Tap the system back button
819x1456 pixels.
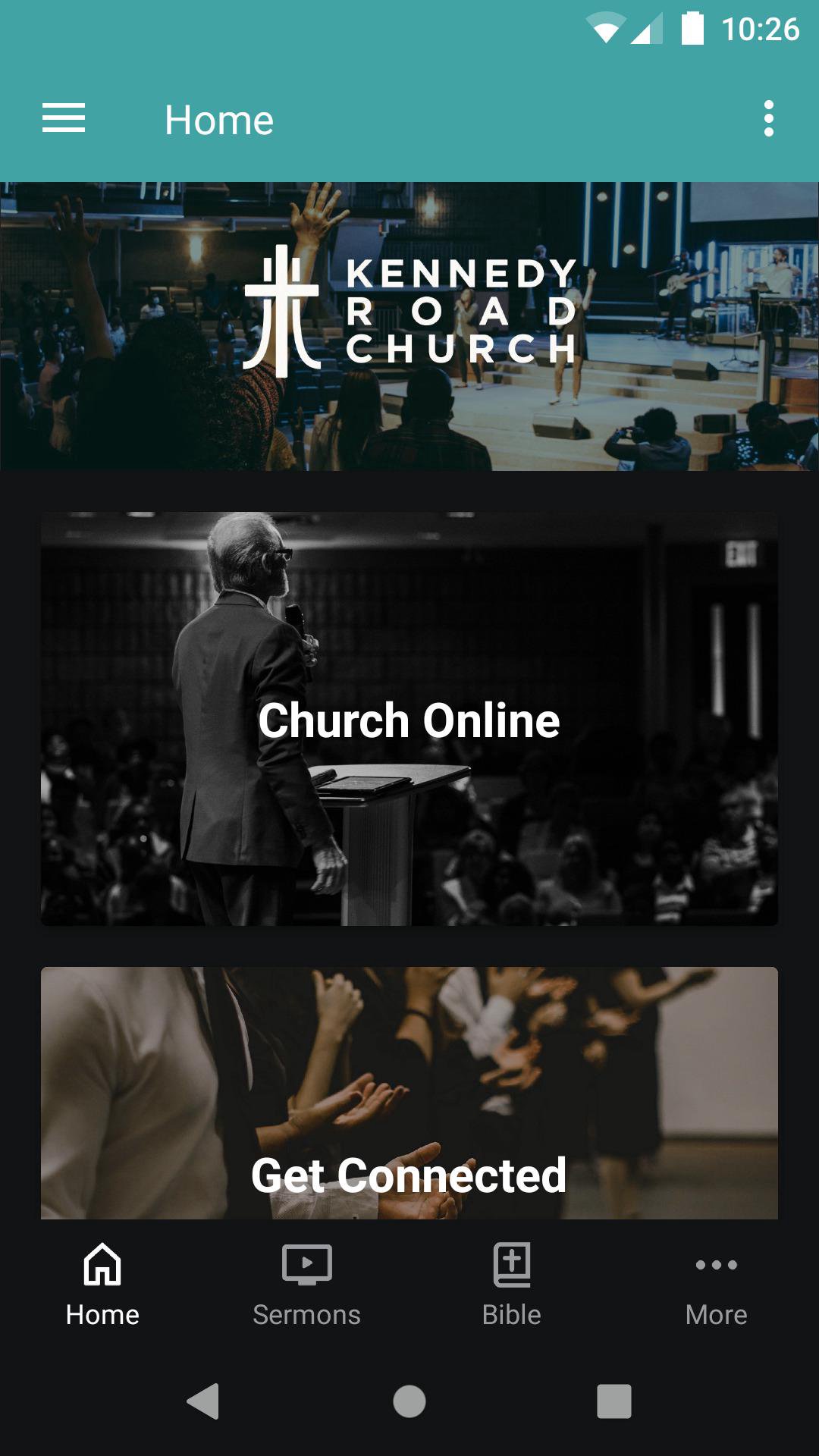pyautogui.click(x=203, y=1401)
